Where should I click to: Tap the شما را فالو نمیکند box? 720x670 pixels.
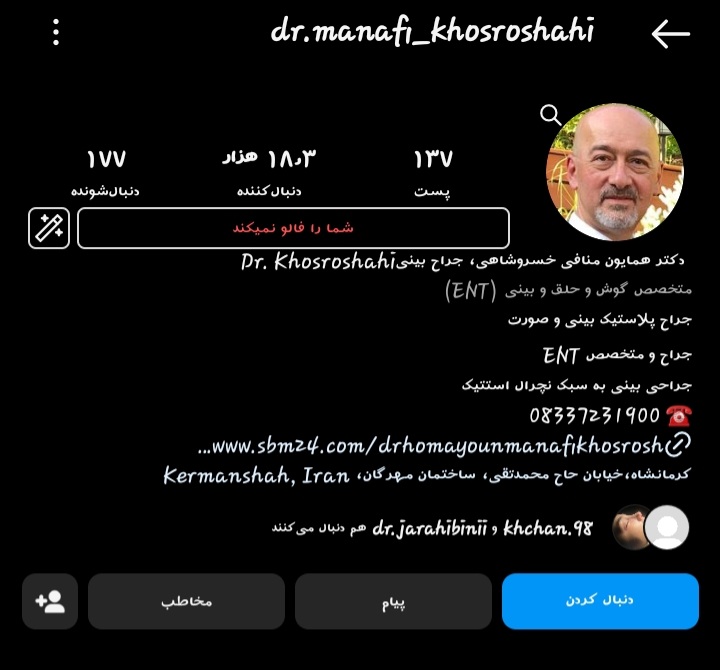[x=293, y=228]
